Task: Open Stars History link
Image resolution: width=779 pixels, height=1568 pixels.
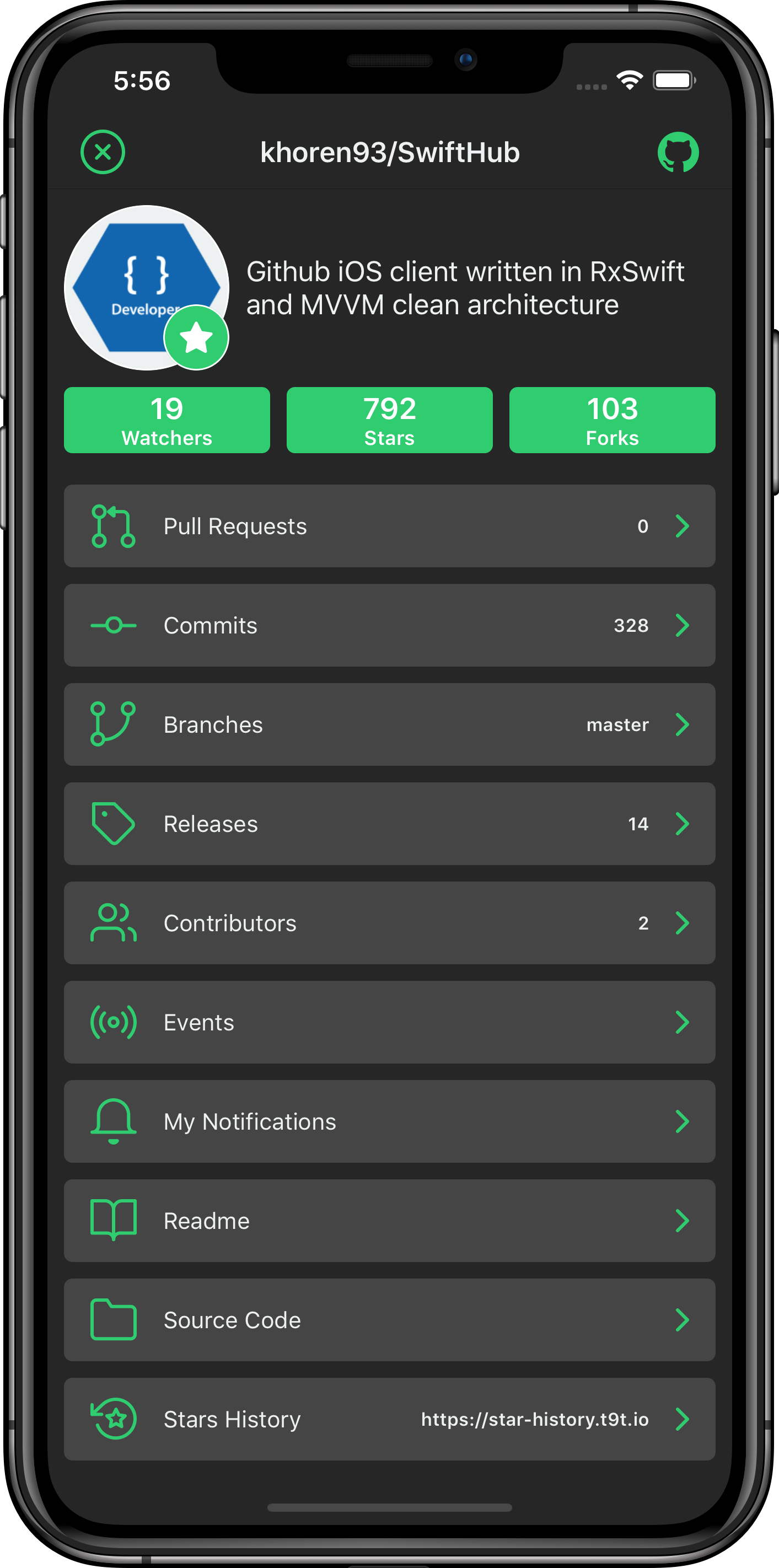Action: tap(389, 1419)
